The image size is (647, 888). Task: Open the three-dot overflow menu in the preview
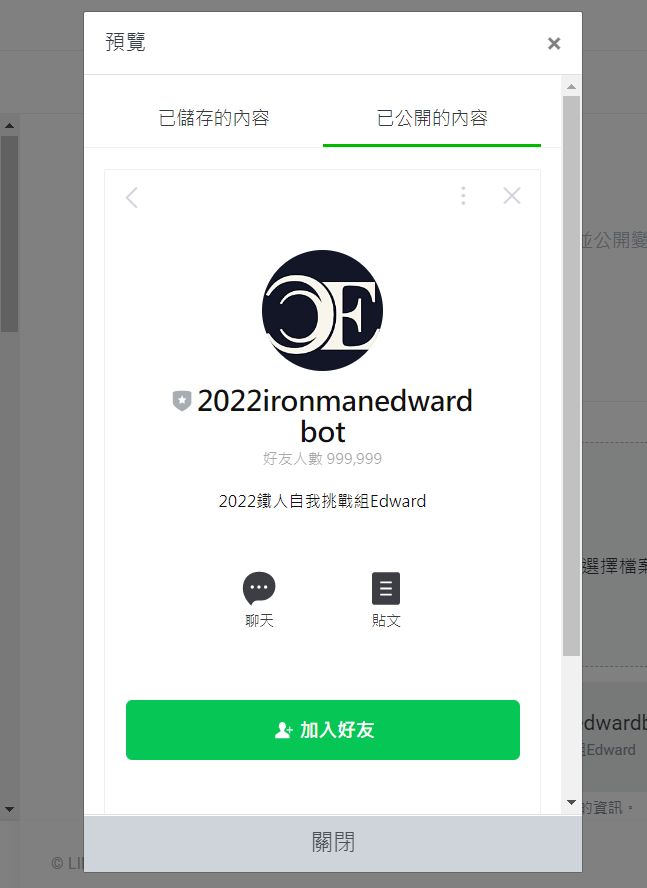(463, 196)
